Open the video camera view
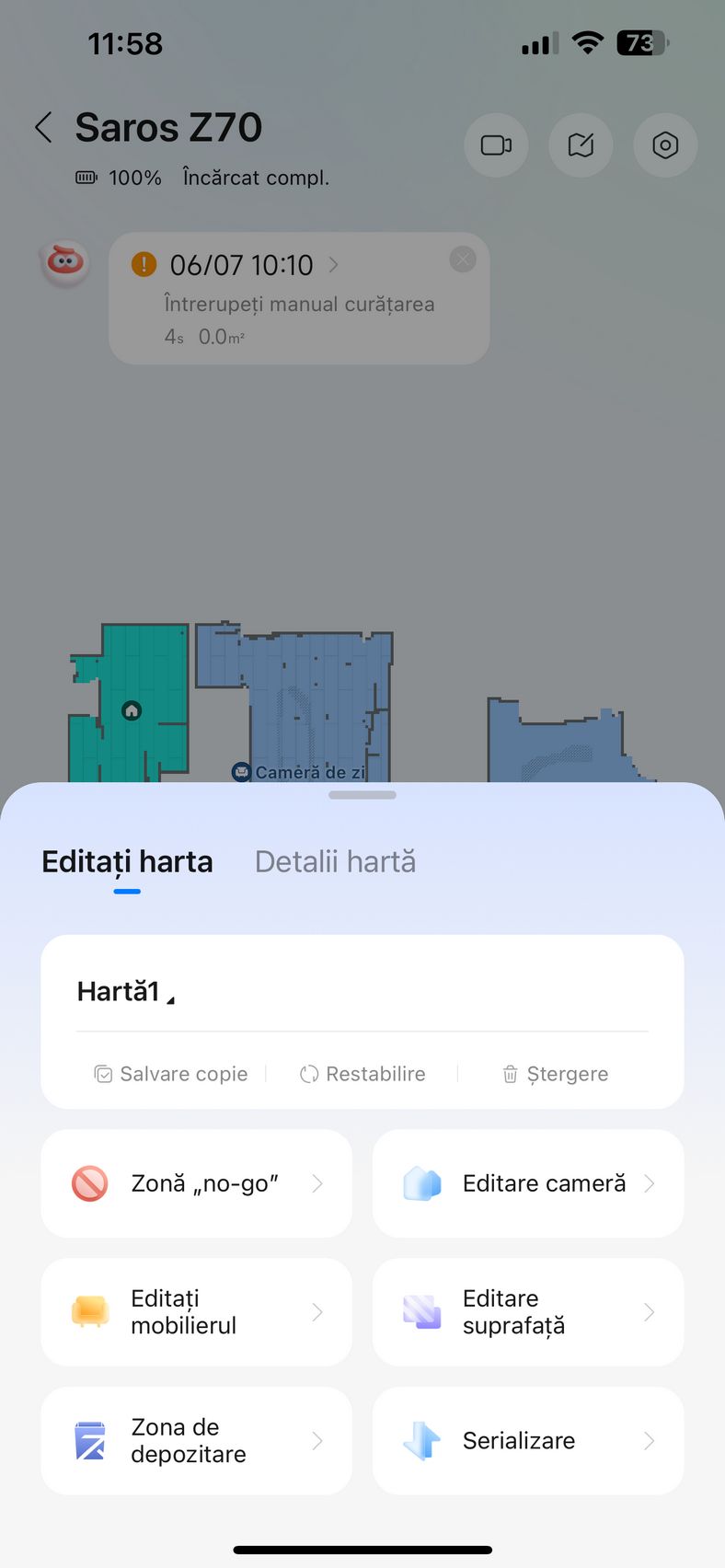725x1568 pixels. tap(496, 145)
